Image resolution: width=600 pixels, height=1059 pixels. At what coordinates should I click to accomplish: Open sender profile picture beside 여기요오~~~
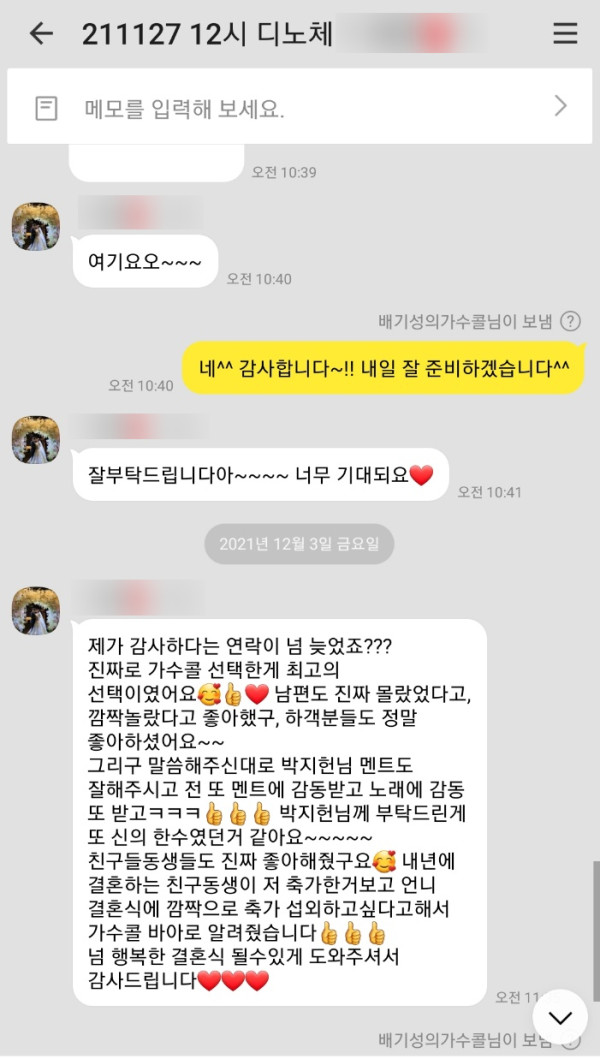36,226
